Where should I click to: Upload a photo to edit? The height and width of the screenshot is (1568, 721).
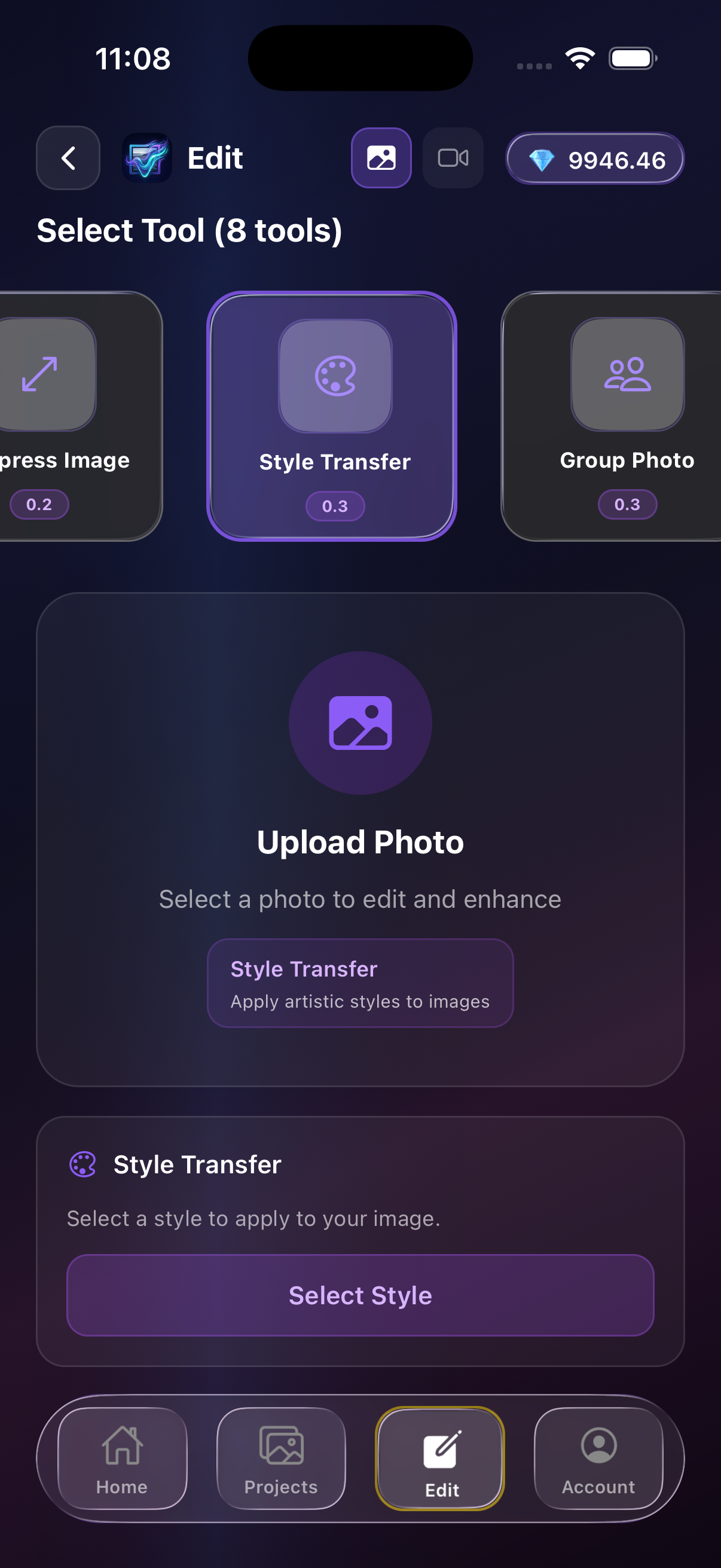[360, 723]
